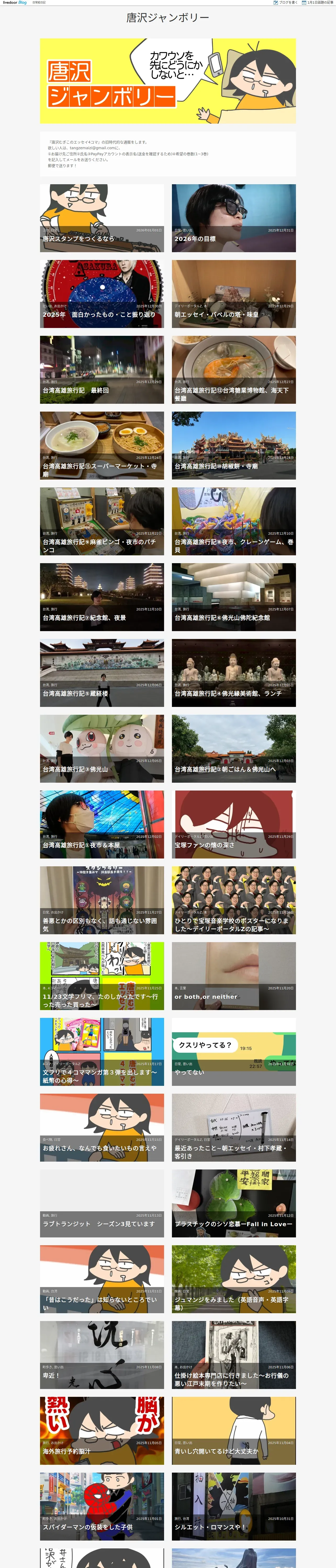Open 台湾高雄旅行記 最終回 article

102,370
